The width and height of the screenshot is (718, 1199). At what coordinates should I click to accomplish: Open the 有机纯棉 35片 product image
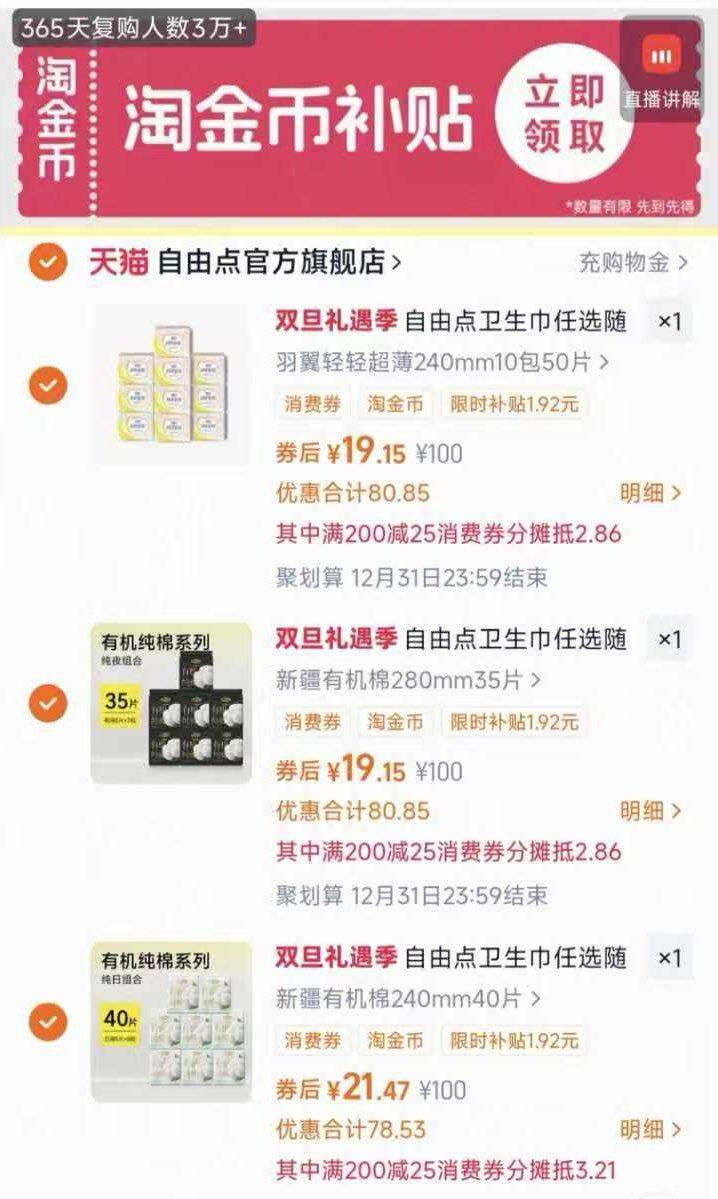[x=170, y=704]
